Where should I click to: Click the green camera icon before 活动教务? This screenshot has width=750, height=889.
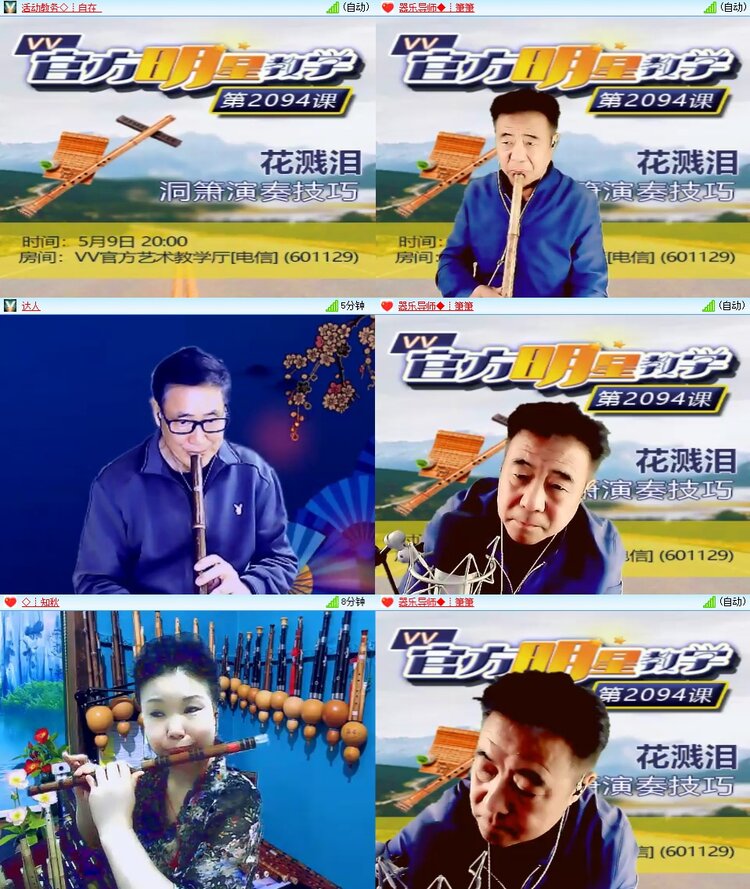[x=8, y=10]
